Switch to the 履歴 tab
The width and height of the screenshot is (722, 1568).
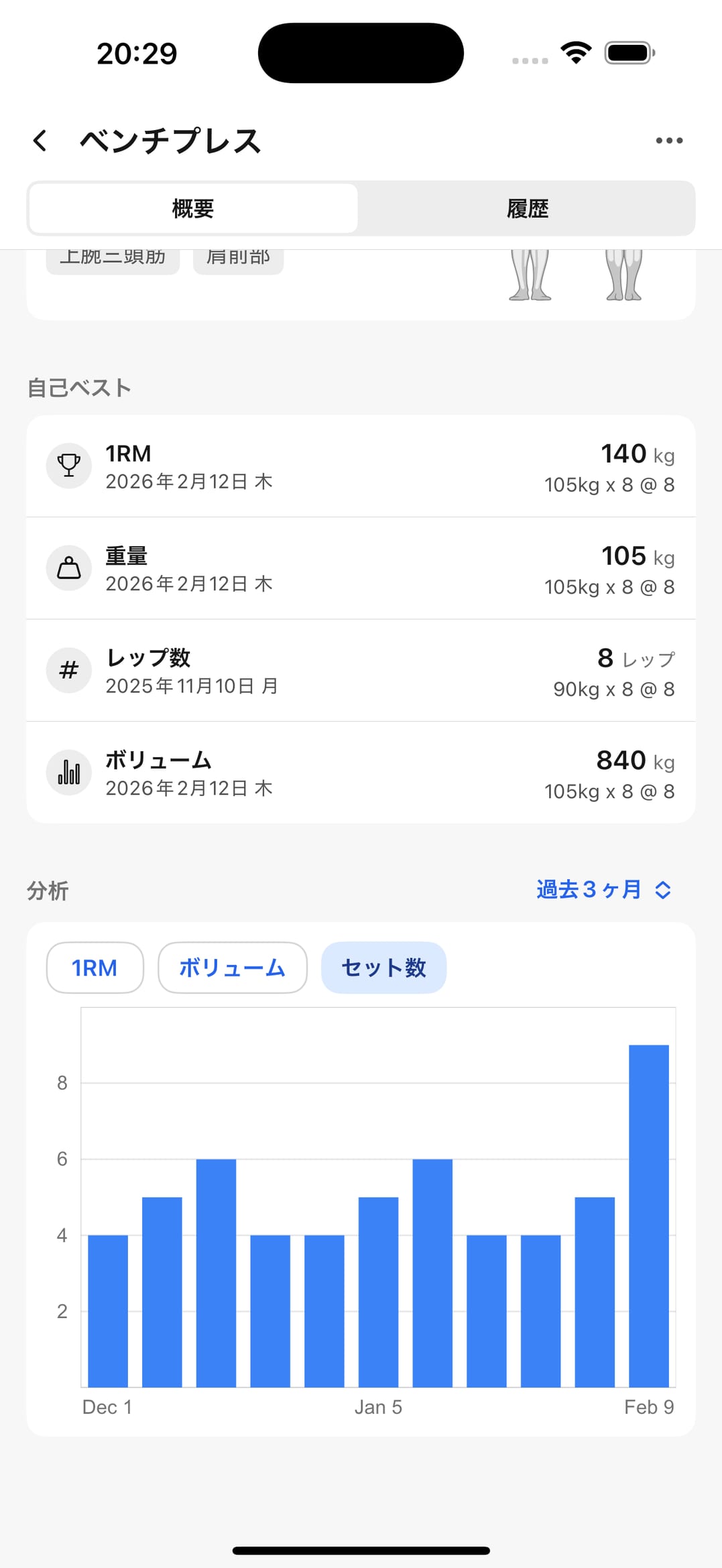[528, 208]
